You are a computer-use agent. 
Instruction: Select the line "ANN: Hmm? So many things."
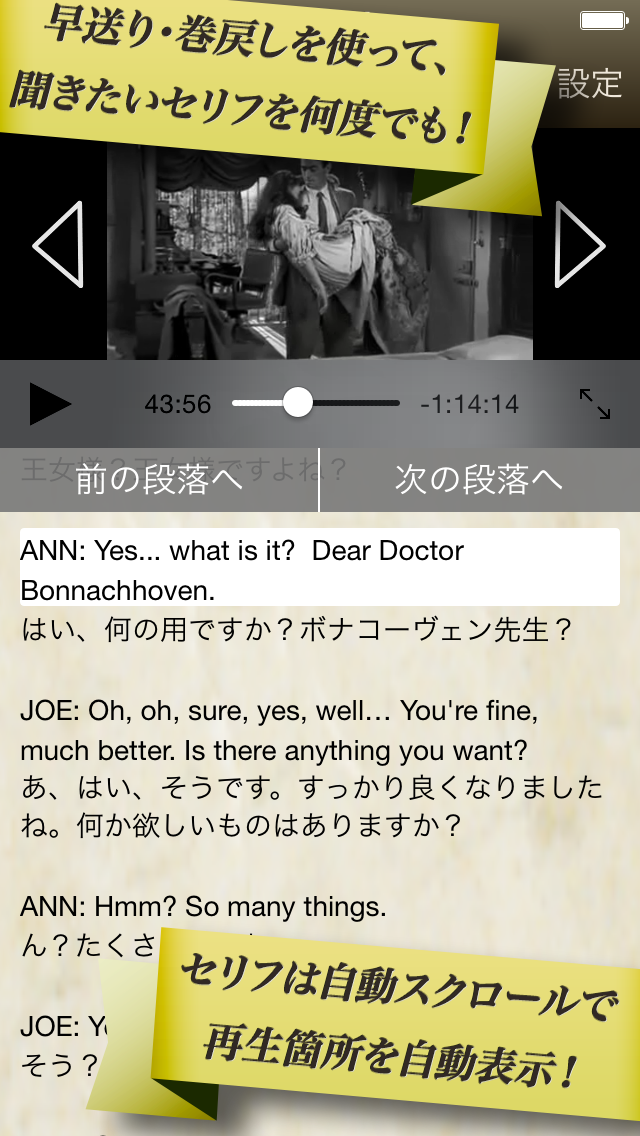point(203,907)
